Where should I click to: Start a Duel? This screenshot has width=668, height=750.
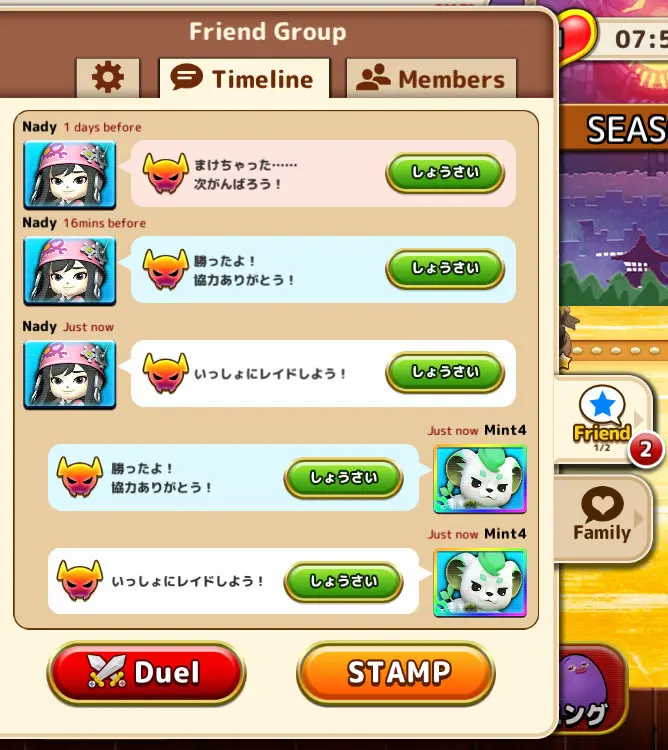(146, 673)
